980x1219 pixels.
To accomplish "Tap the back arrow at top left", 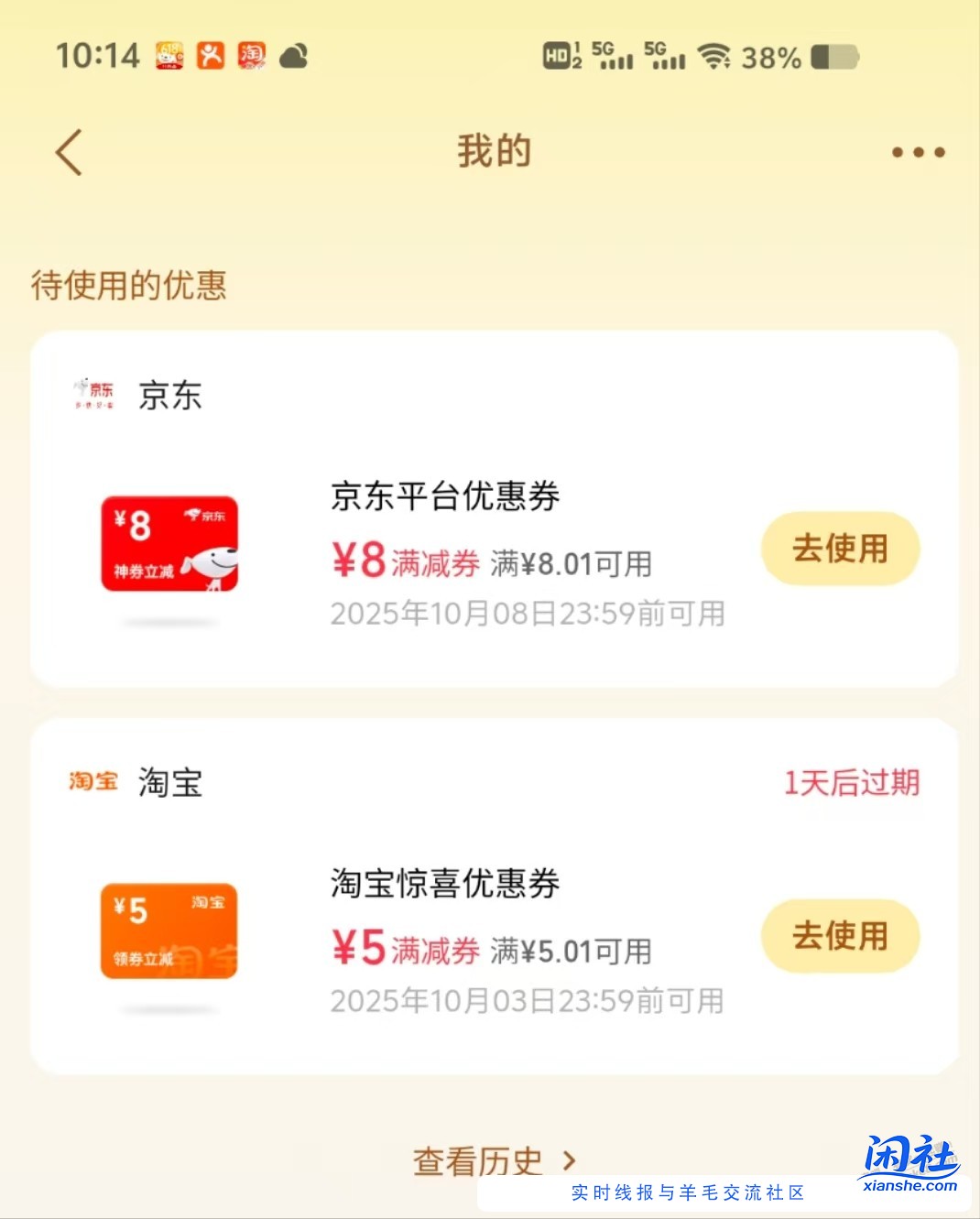I will (x=69, y=151).
